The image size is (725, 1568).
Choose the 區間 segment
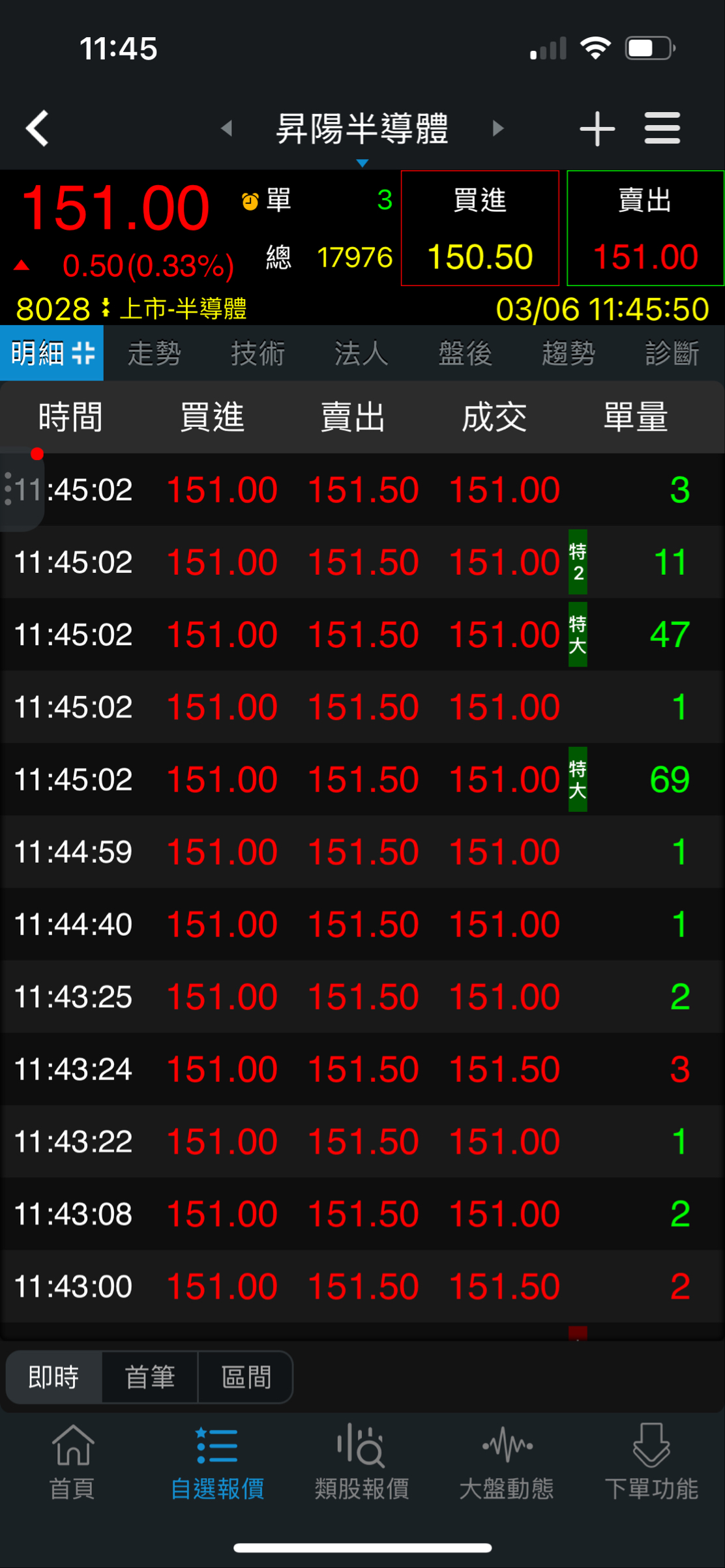coord(246,1377)
